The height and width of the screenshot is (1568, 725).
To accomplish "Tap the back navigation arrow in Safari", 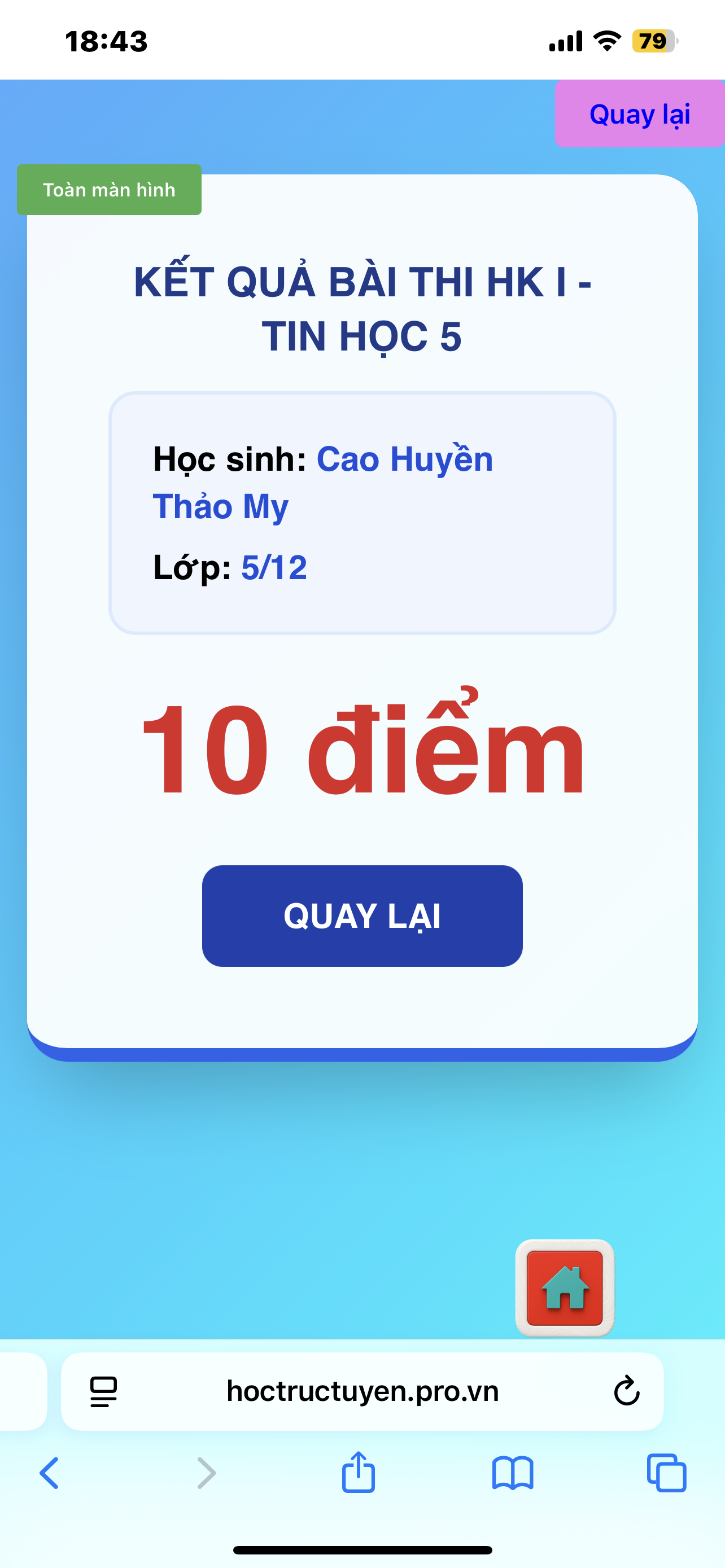I will [50, 1473].
